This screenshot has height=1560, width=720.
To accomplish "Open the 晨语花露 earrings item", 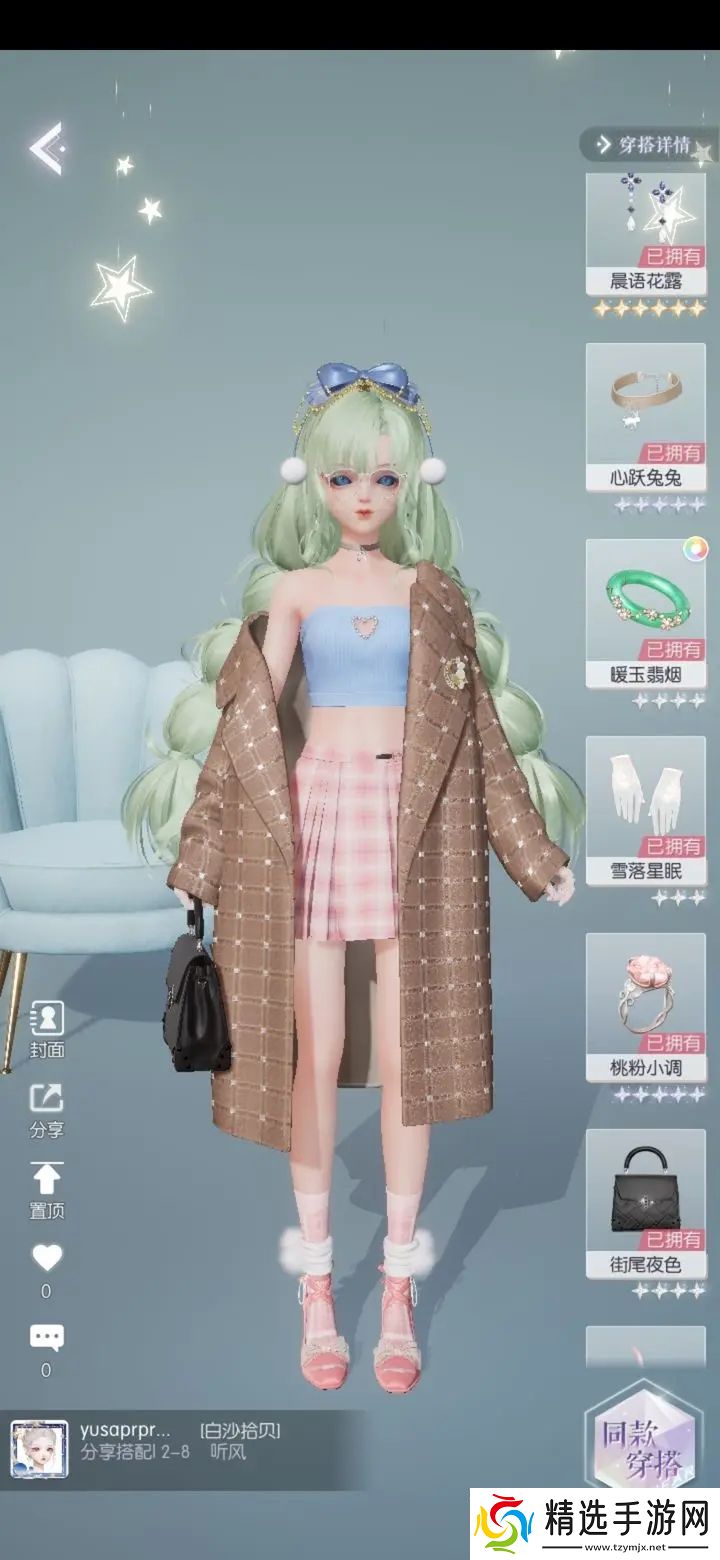I will tap(645, 232).
